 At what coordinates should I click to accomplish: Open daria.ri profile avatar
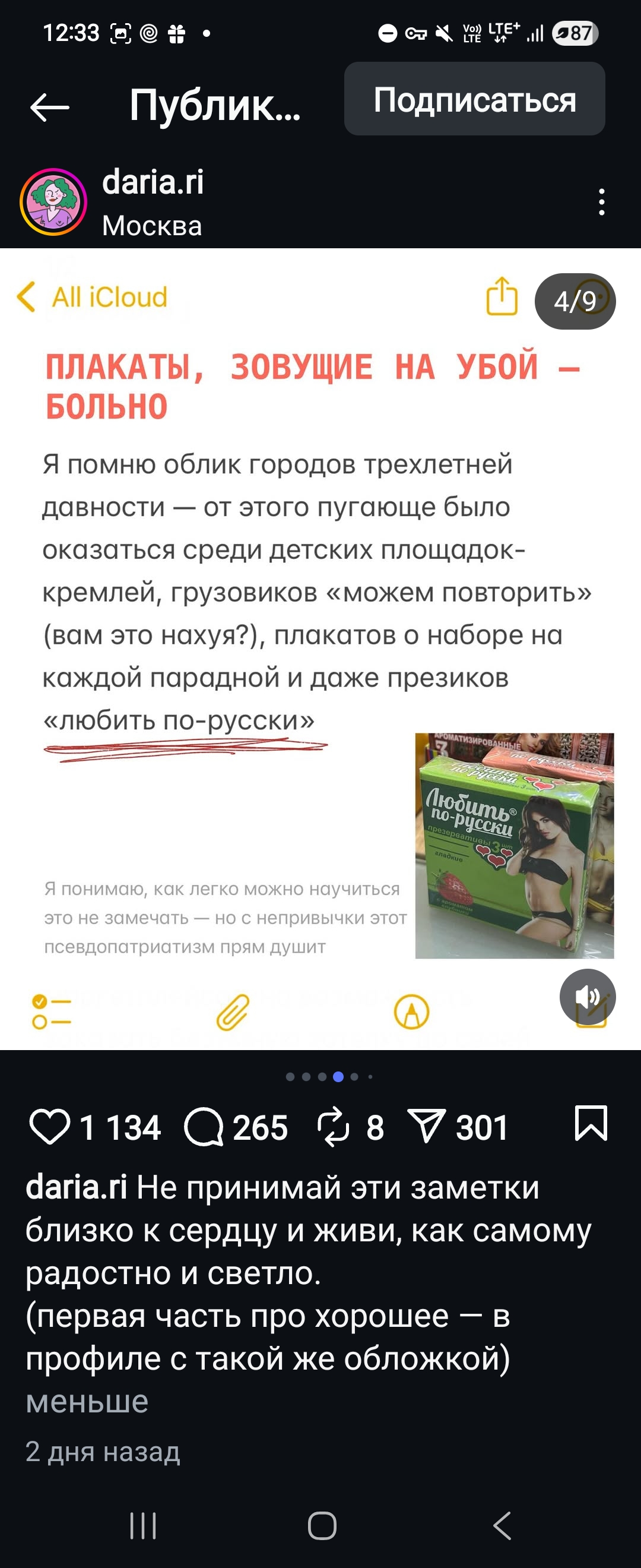coord(53,201)
